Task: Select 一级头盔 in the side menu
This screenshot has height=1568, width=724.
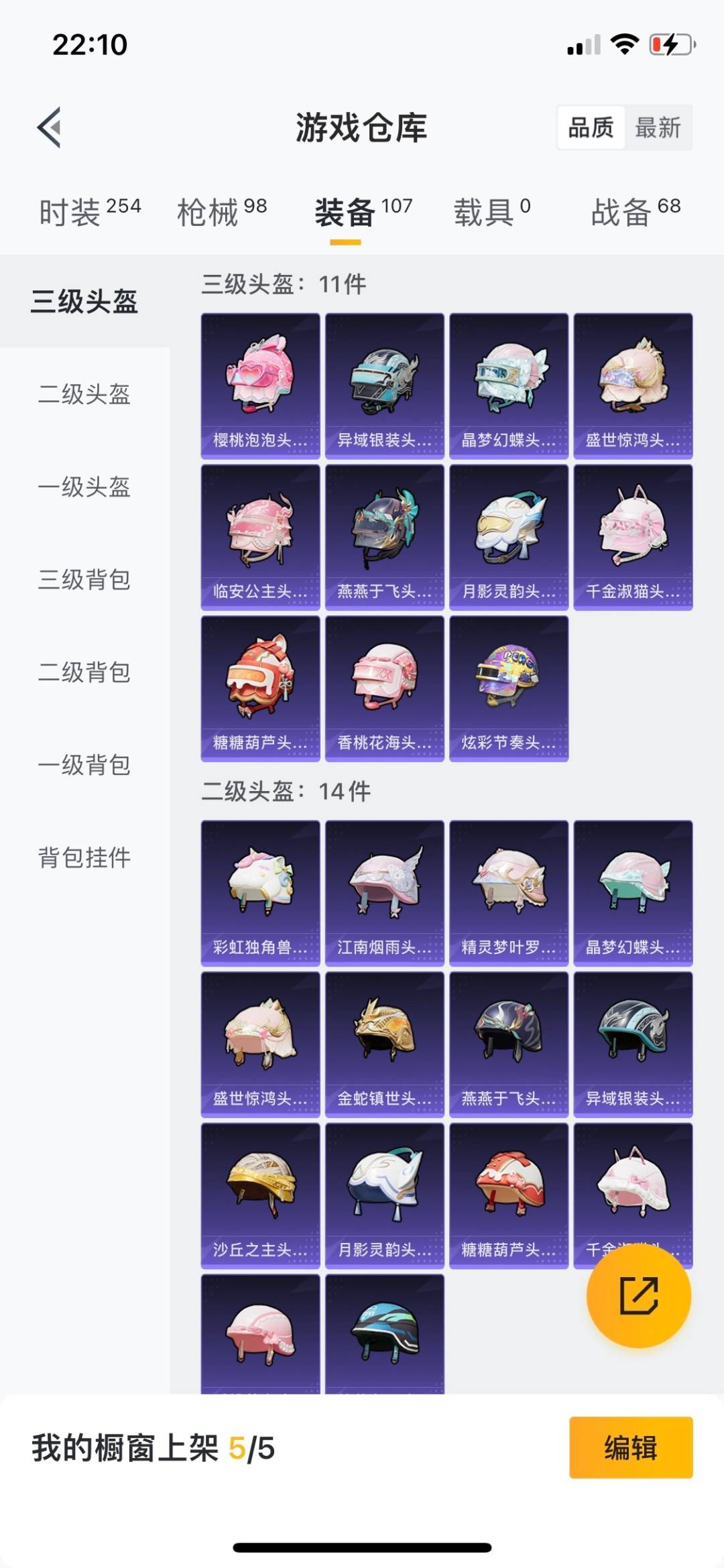Action: [84, 487]
